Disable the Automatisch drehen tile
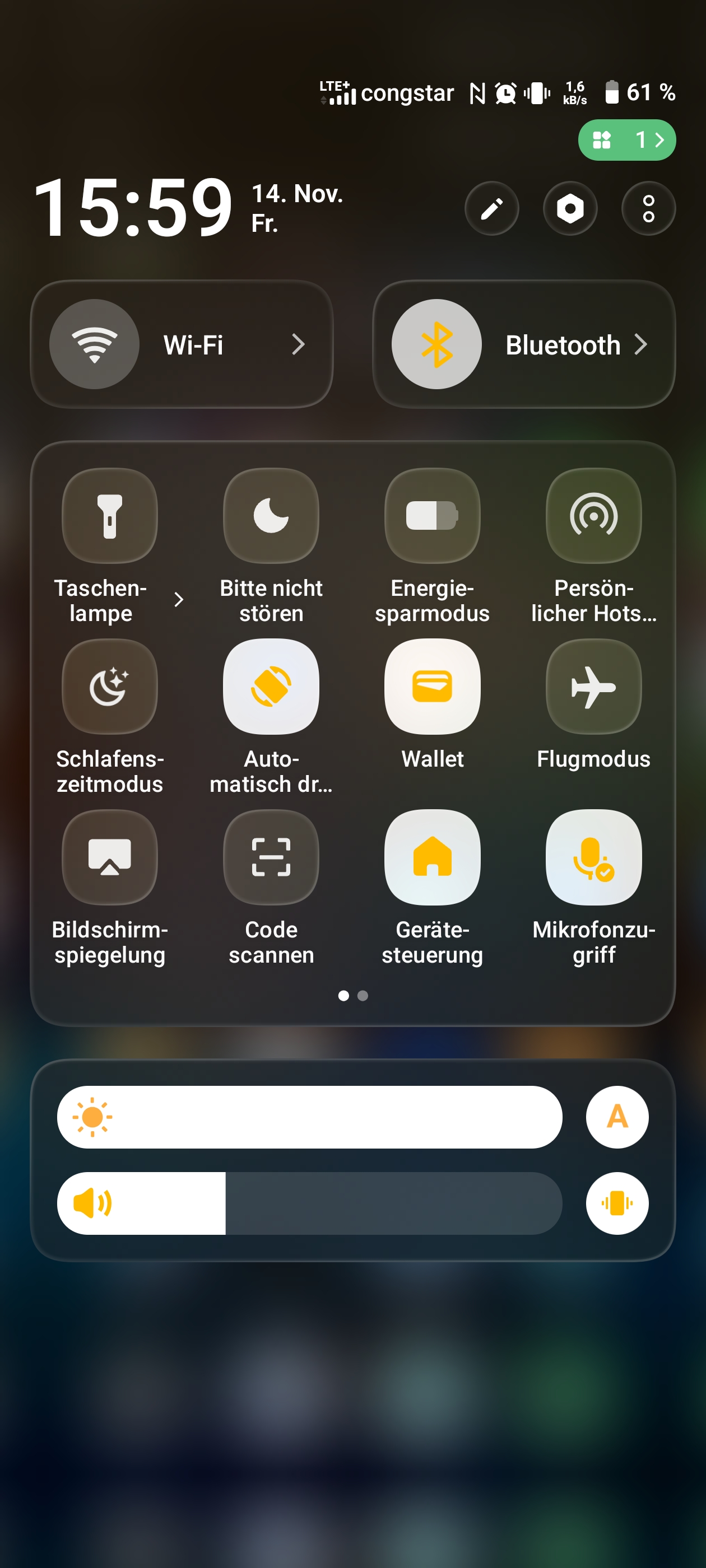The height and width of the screenshot is (1568, 706). point(271,687)
